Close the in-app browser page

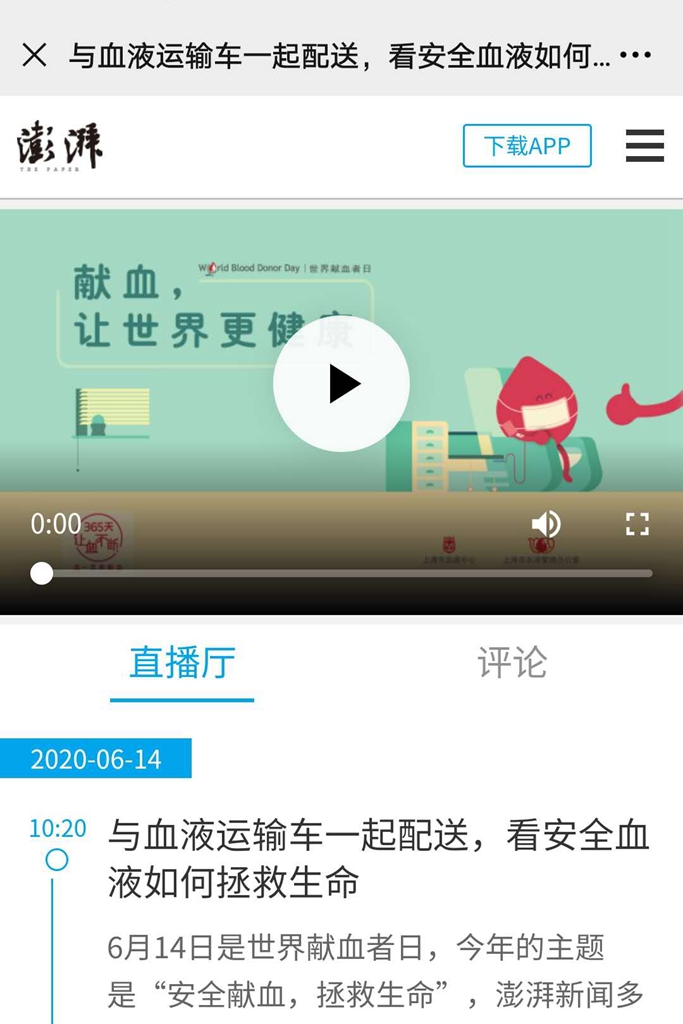point(34,55)
